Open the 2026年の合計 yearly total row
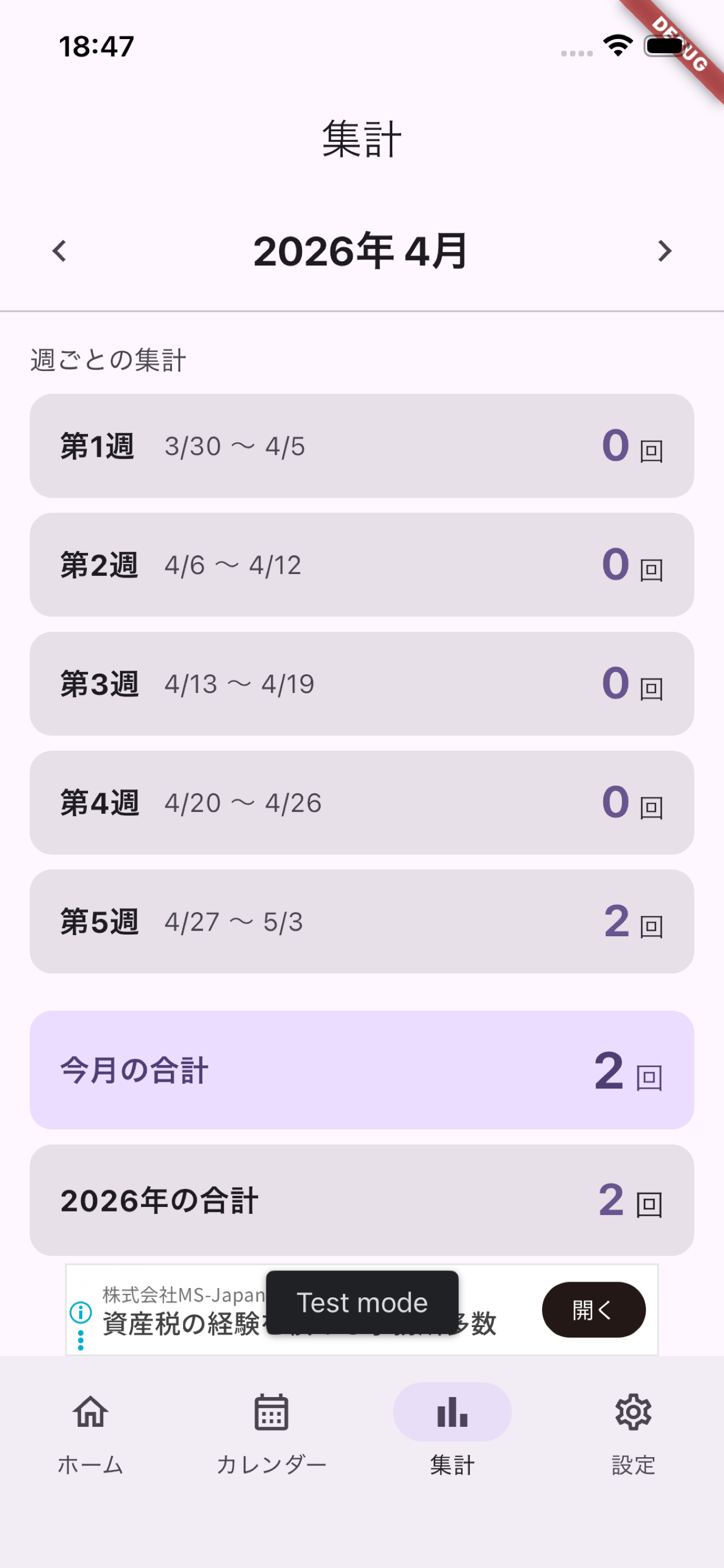This screenshot has width=724, height=1568. coord(361,1199)
